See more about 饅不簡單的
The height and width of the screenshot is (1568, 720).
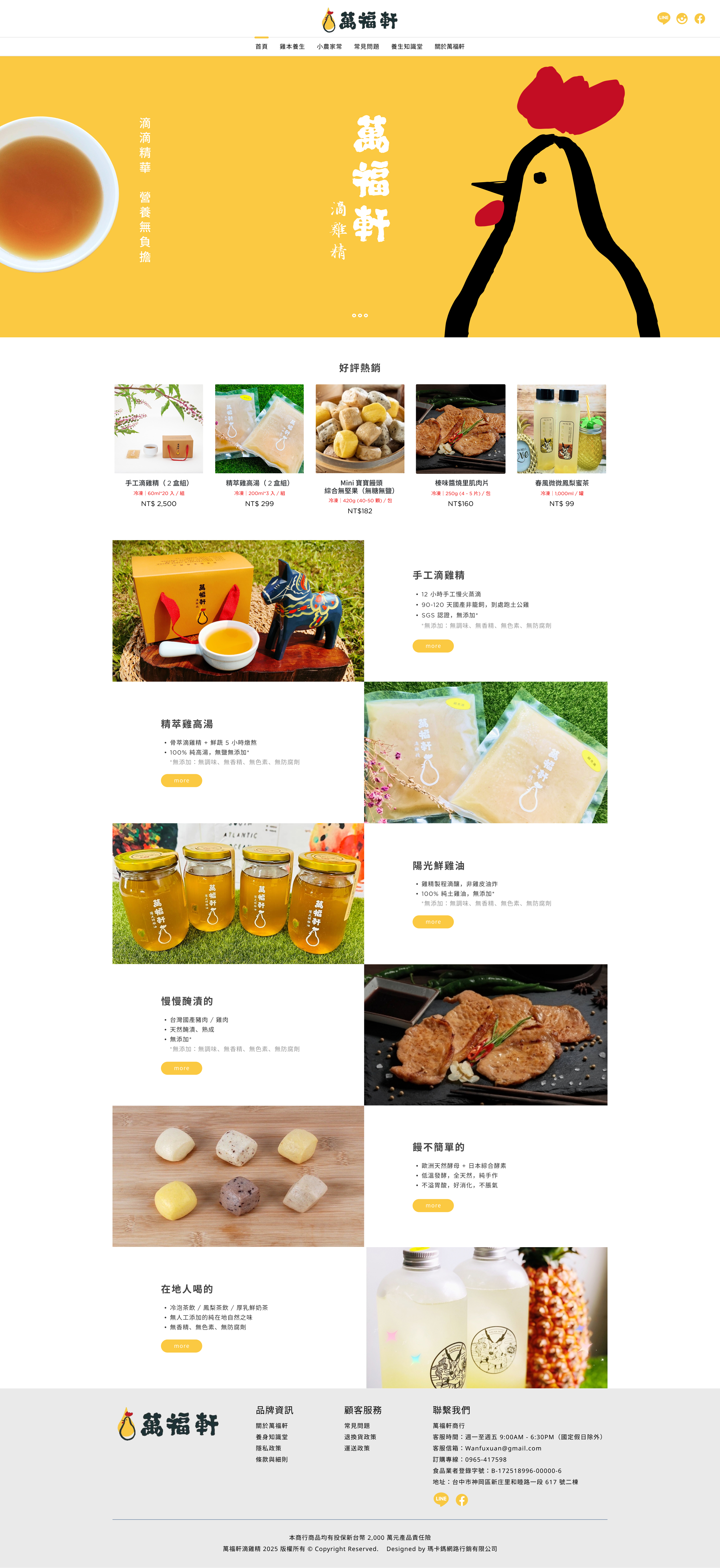(433, 1205)
